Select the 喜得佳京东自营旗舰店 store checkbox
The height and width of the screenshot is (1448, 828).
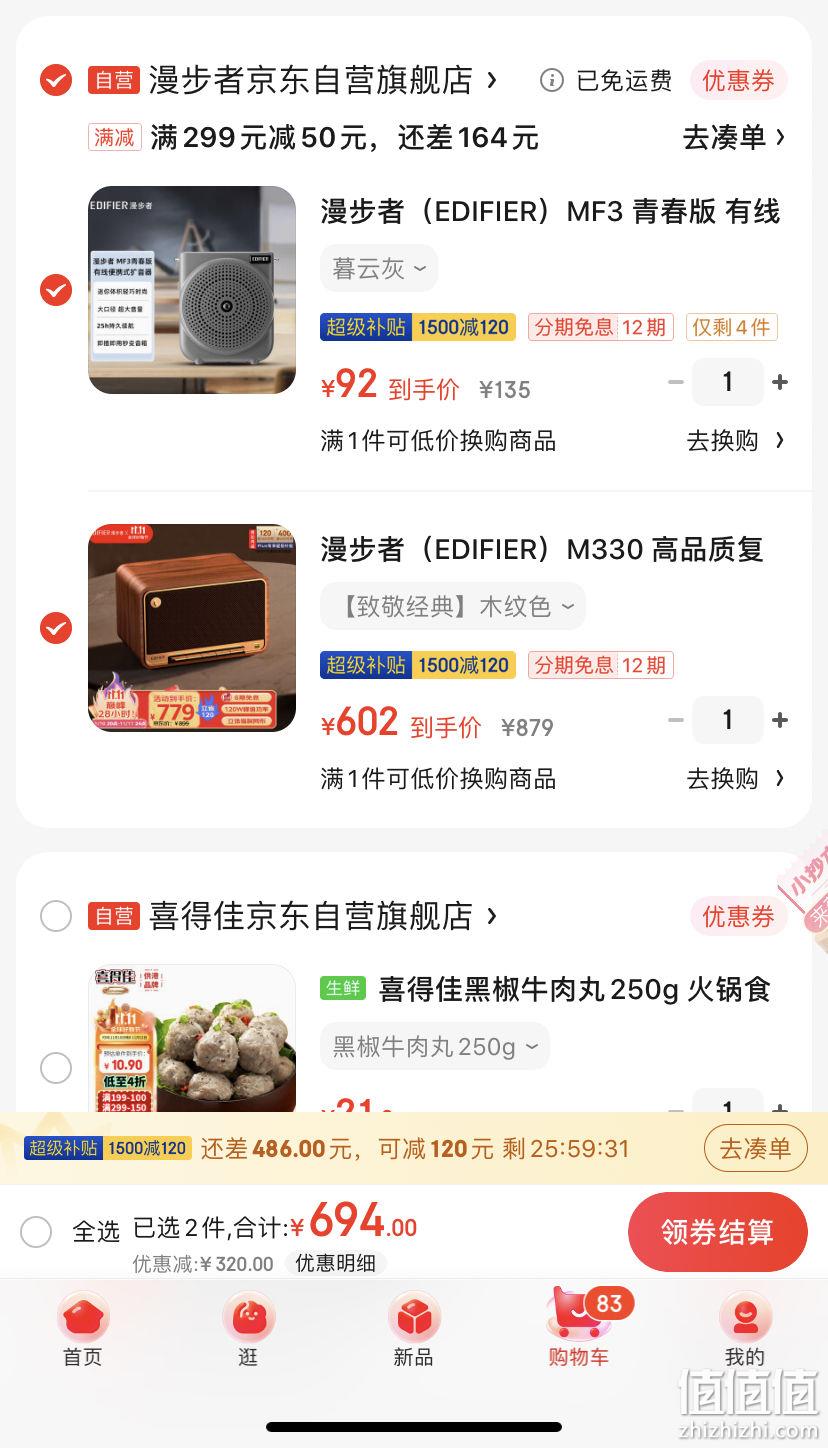click(56, 916)
